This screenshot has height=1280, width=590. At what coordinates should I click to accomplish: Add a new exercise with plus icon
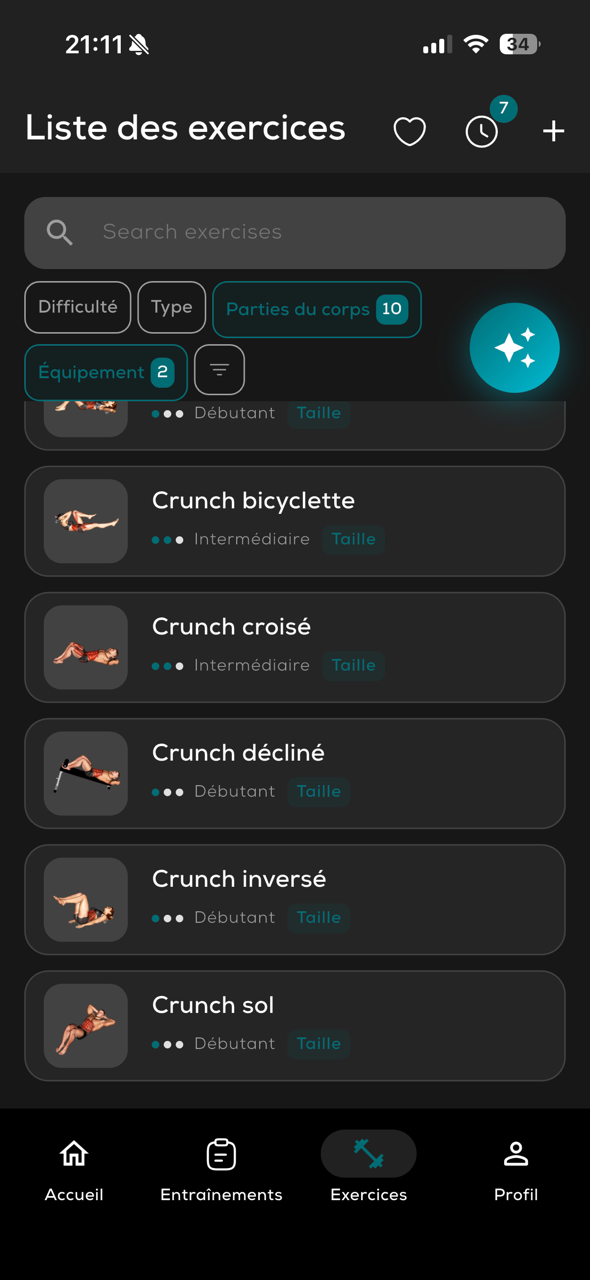click(553, 131)
